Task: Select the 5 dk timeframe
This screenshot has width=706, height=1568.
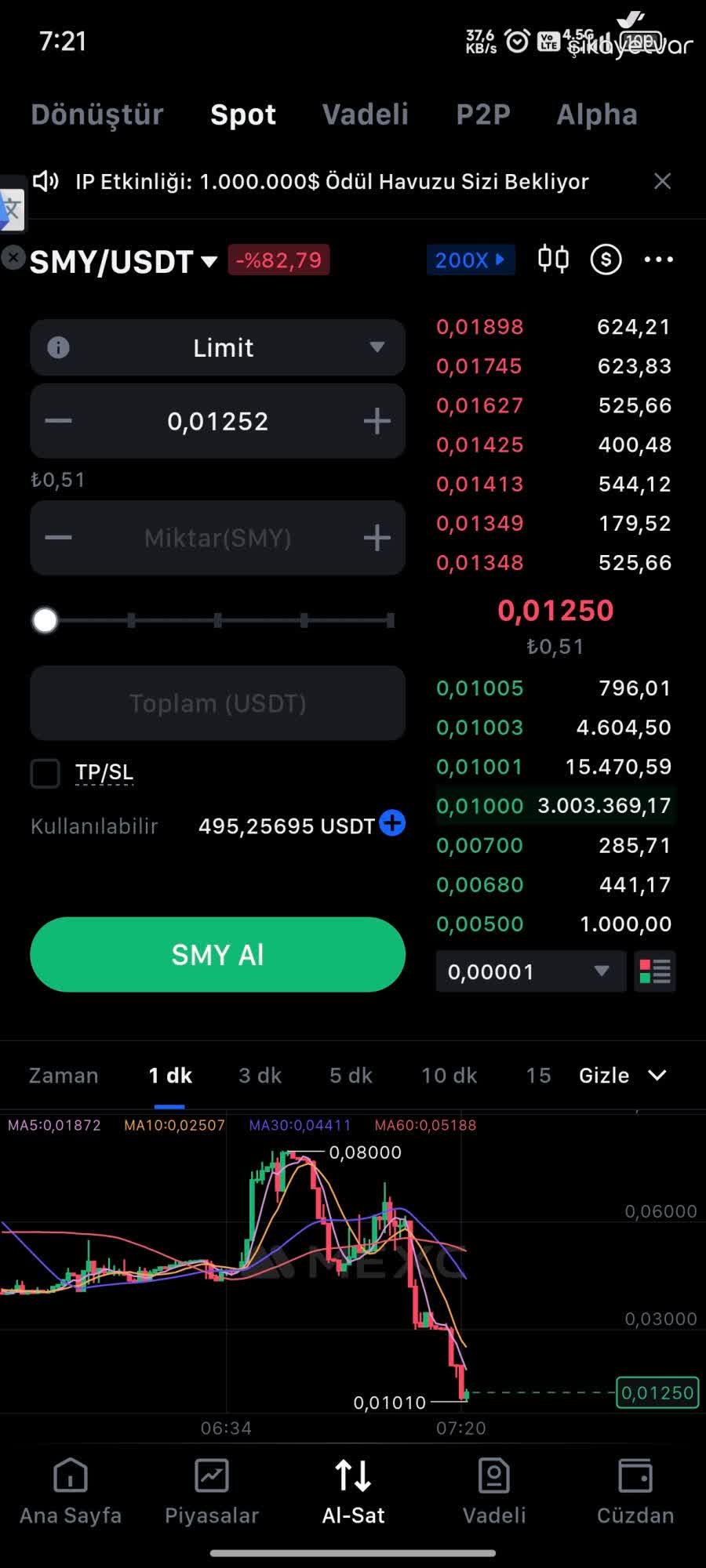Action: [x=350, y=1075]
